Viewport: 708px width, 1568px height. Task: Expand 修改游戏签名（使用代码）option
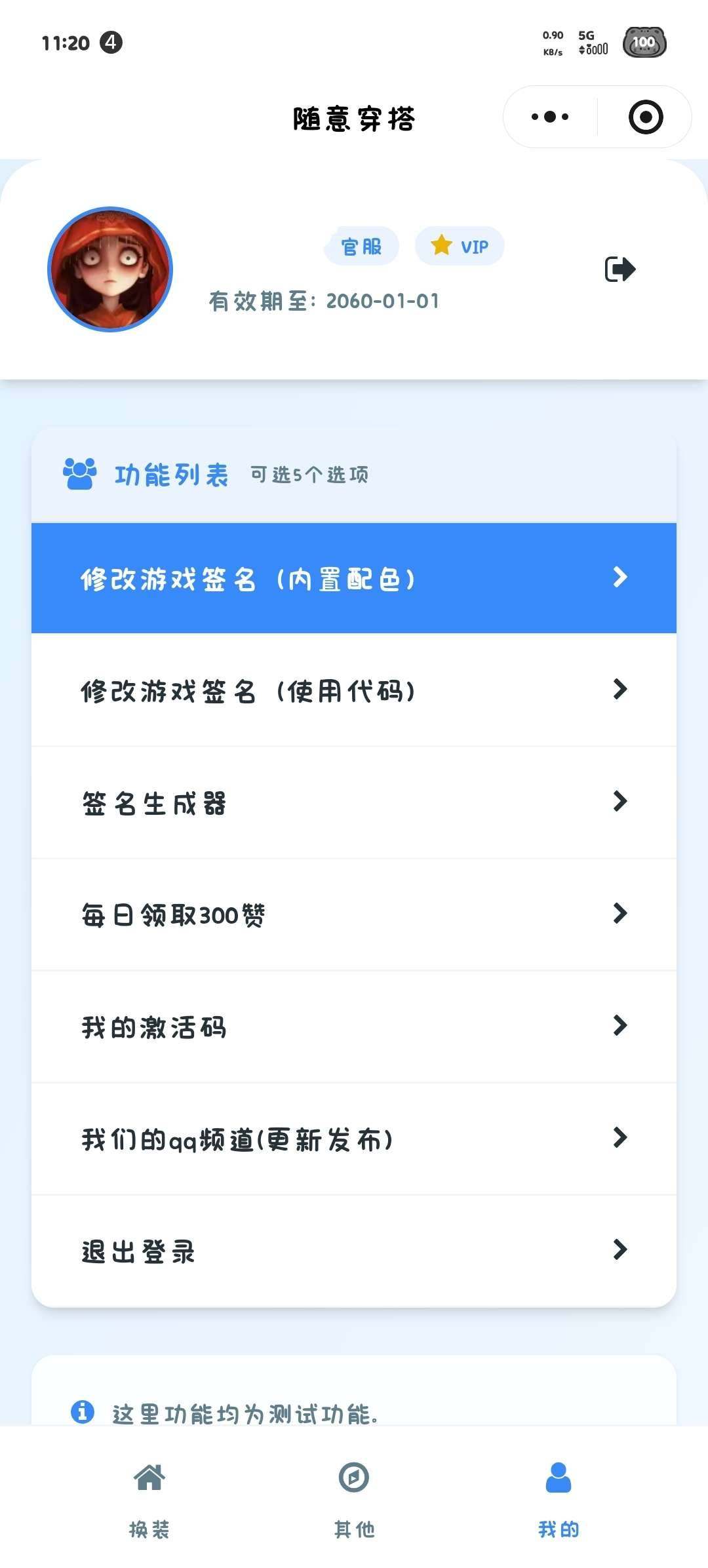point(354,690)
